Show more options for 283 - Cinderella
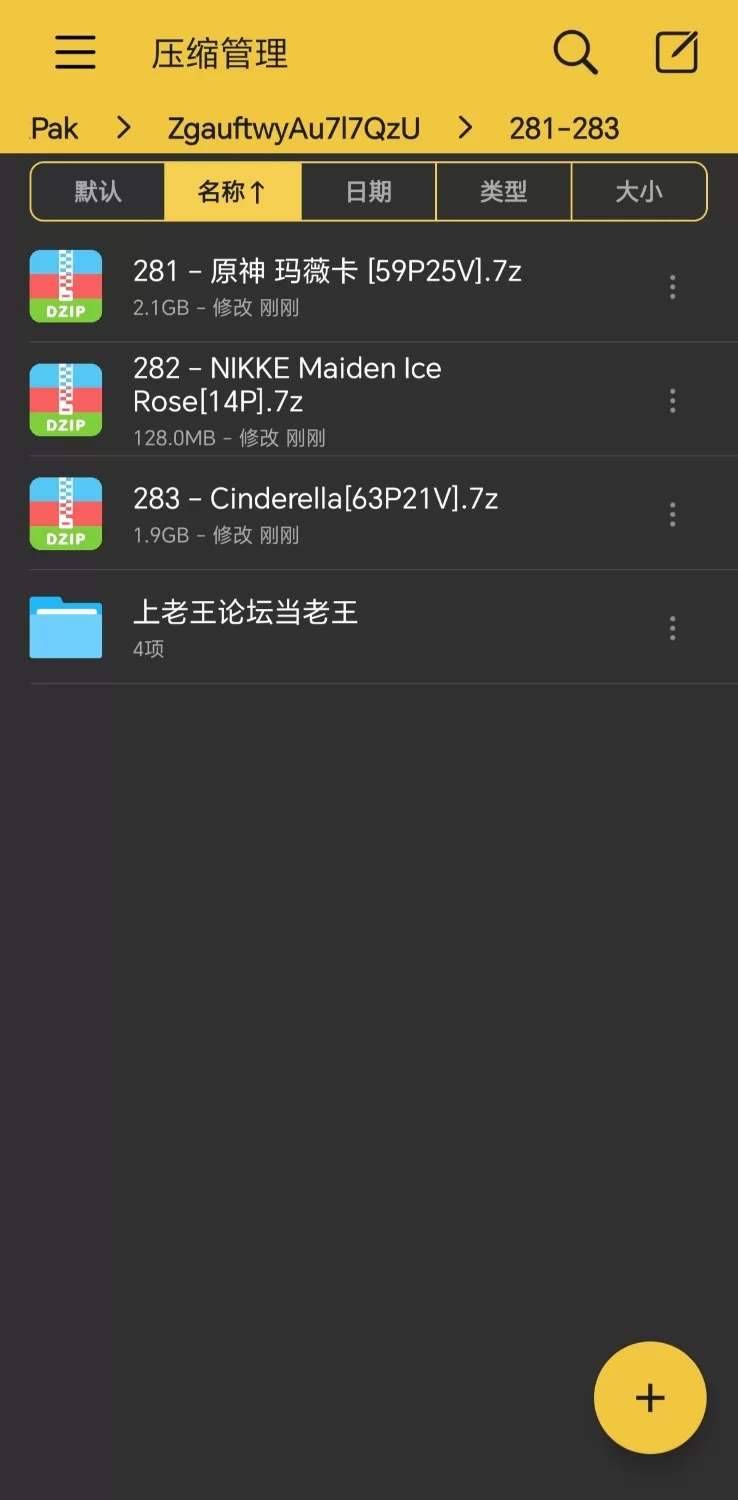The image size is (738, 1500). [672, 514]
